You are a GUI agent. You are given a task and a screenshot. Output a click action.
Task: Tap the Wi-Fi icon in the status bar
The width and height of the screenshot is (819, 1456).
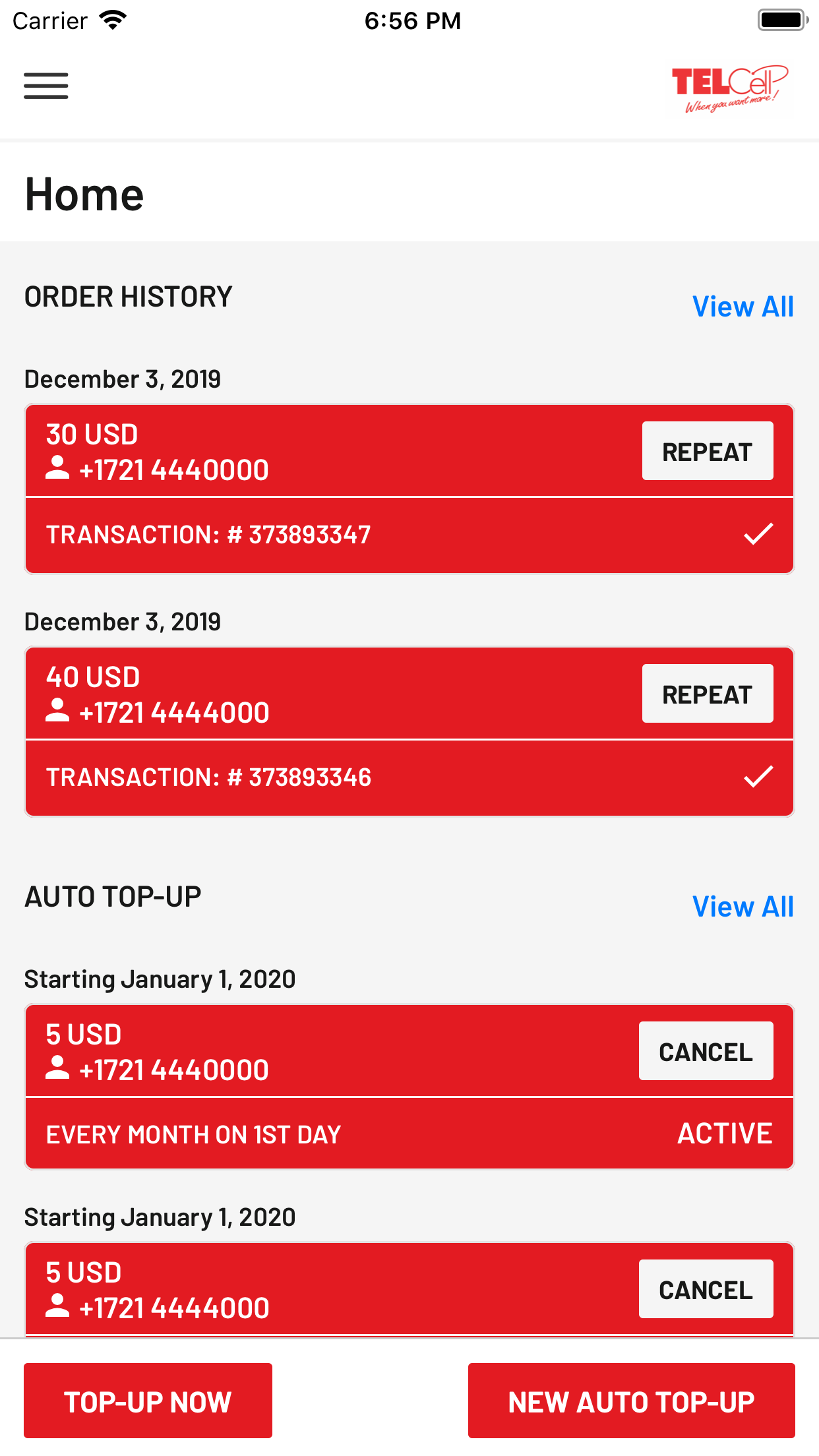[x=112, y=19]
